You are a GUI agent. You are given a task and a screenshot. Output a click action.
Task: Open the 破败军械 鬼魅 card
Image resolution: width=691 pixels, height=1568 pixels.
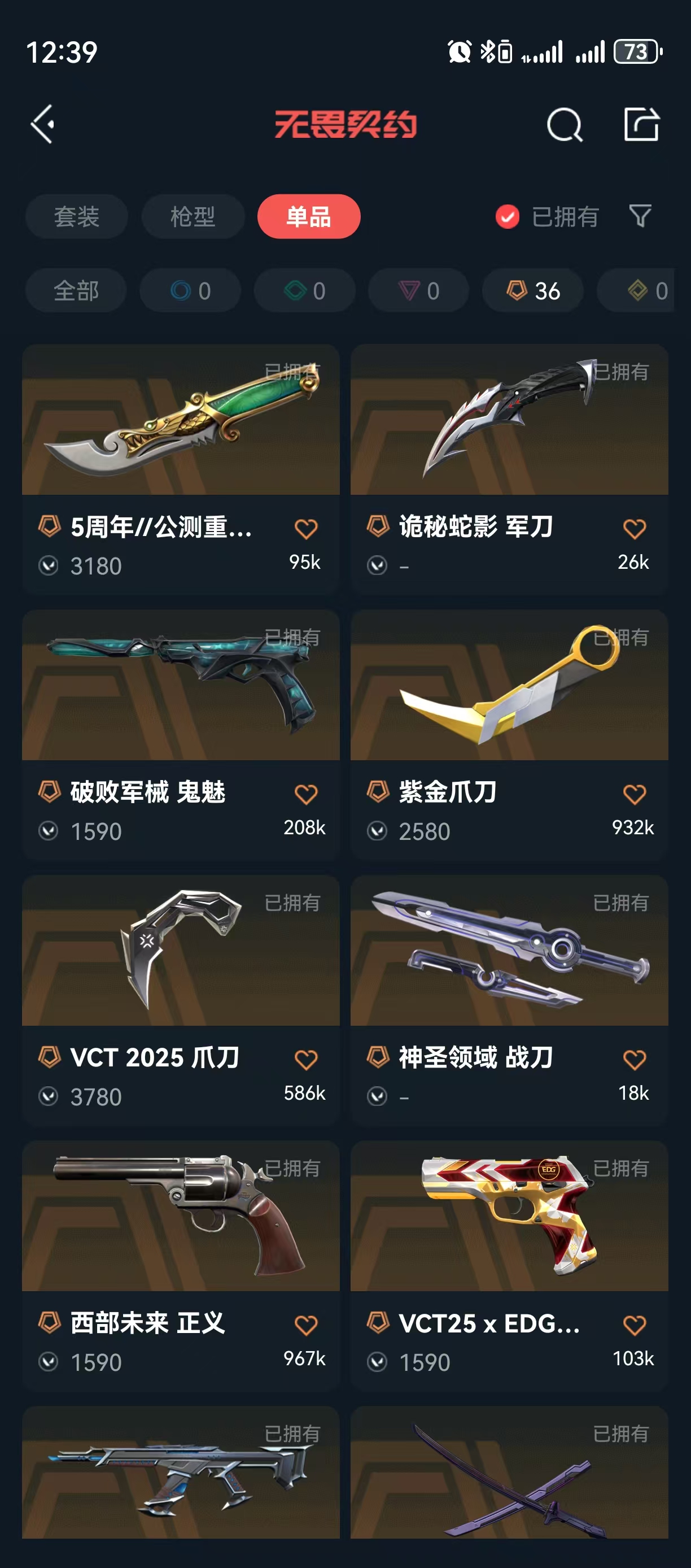pyautogui.click(x=181, y=734)
